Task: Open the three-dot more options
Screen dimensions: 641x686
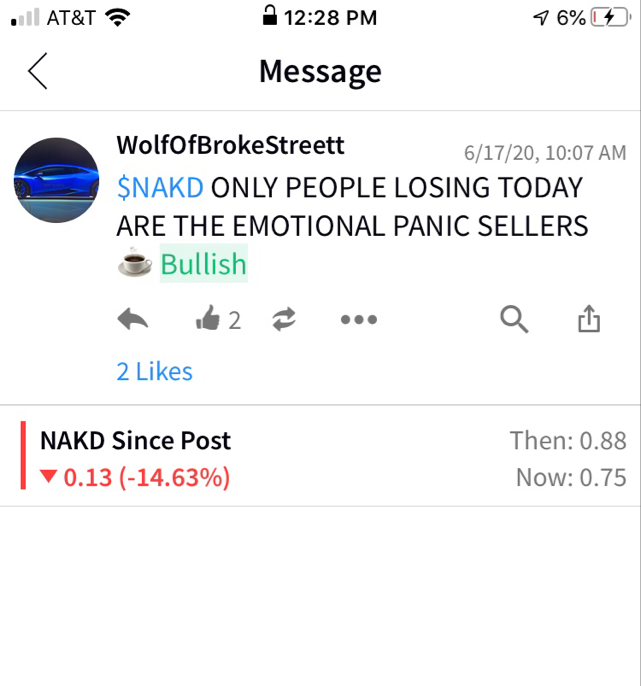Action: 358,320
